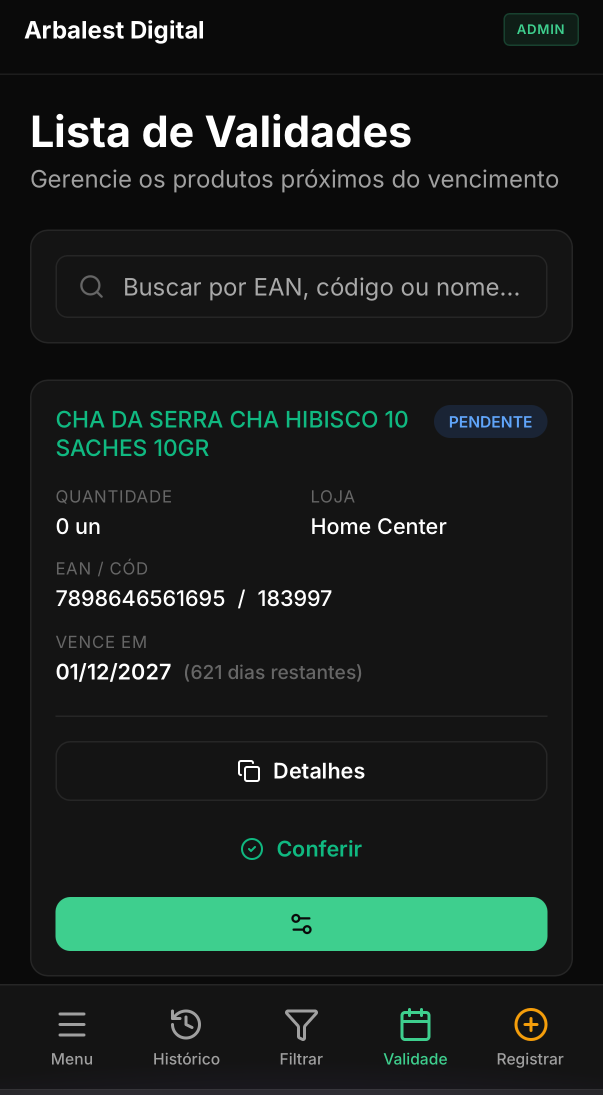Tap the green sliders adjust button
Viewport: 603px width, 1095px height.
[301, 924]
